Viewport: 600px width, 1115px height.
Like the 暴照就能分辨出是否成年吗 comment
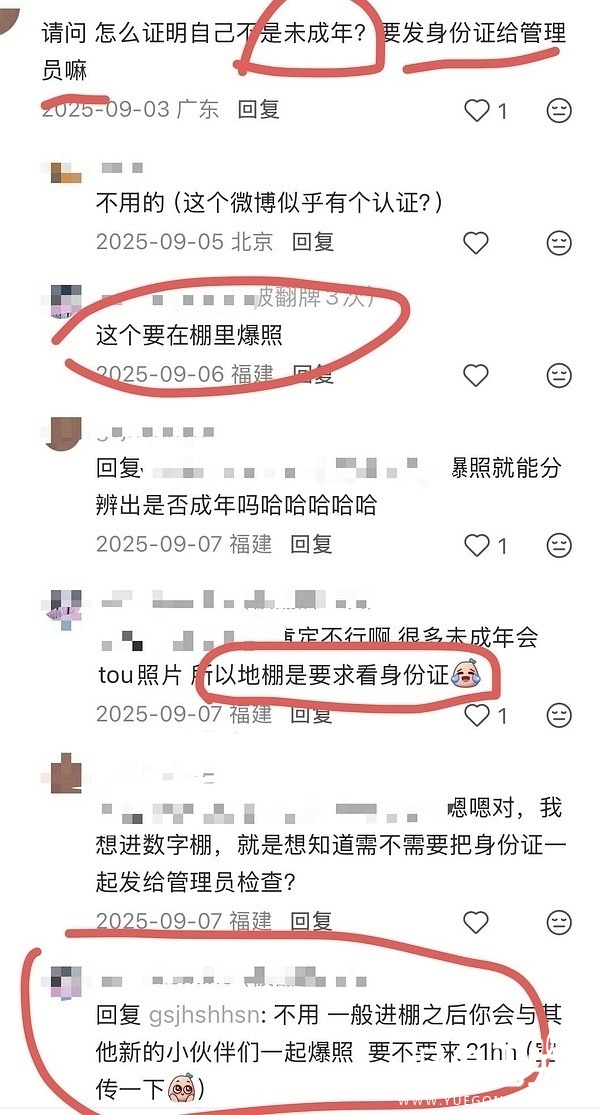point(476,545)
